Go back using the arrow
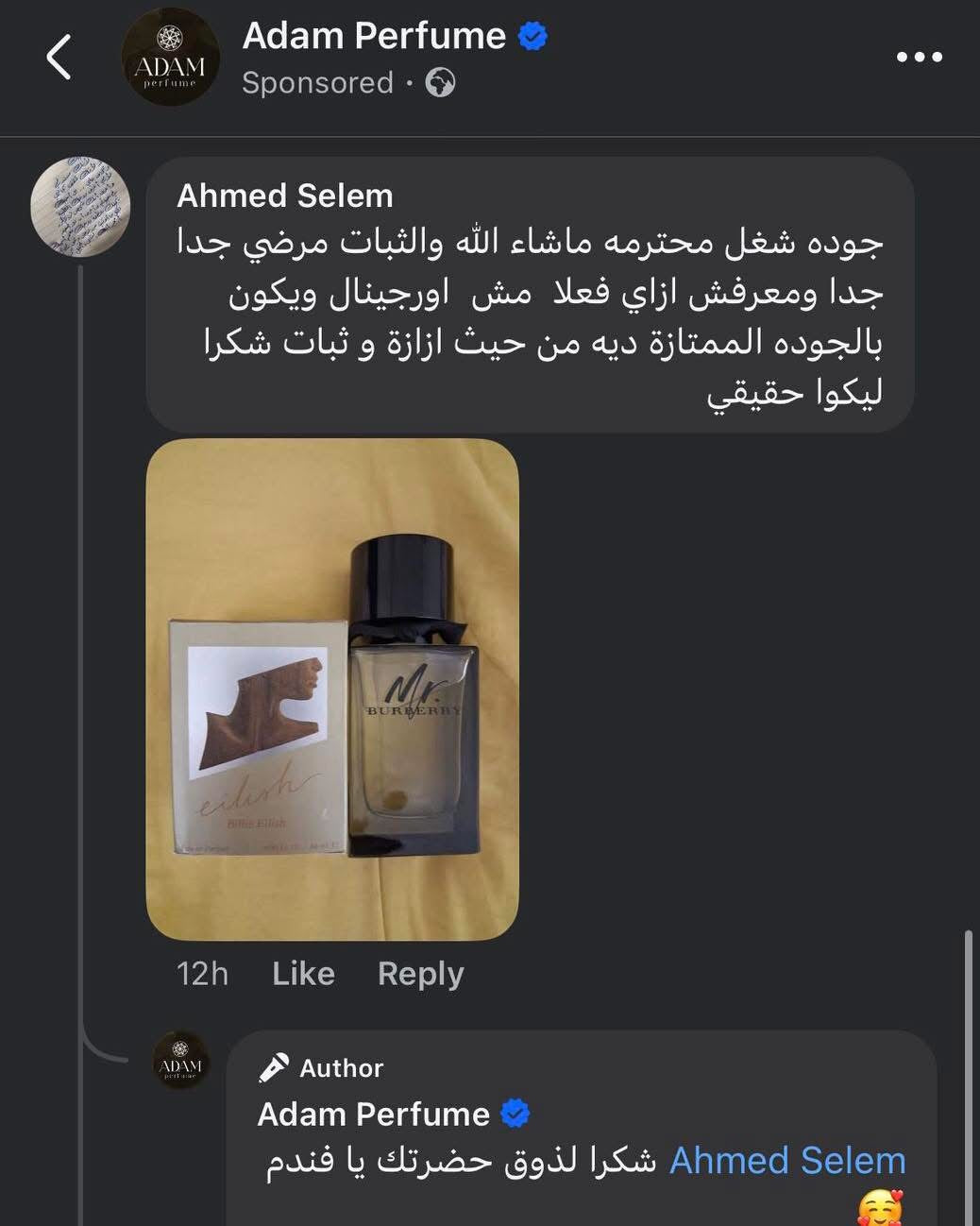980x1226 pixels. tap(59, 57)
